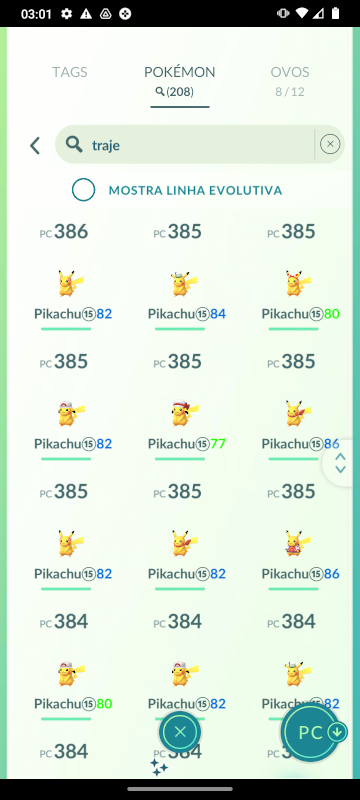Image resolution: width=360 pixels, height=800 pixels.
Task: Close the Pokémon list with X button
Action: click(x=179, y=732)
